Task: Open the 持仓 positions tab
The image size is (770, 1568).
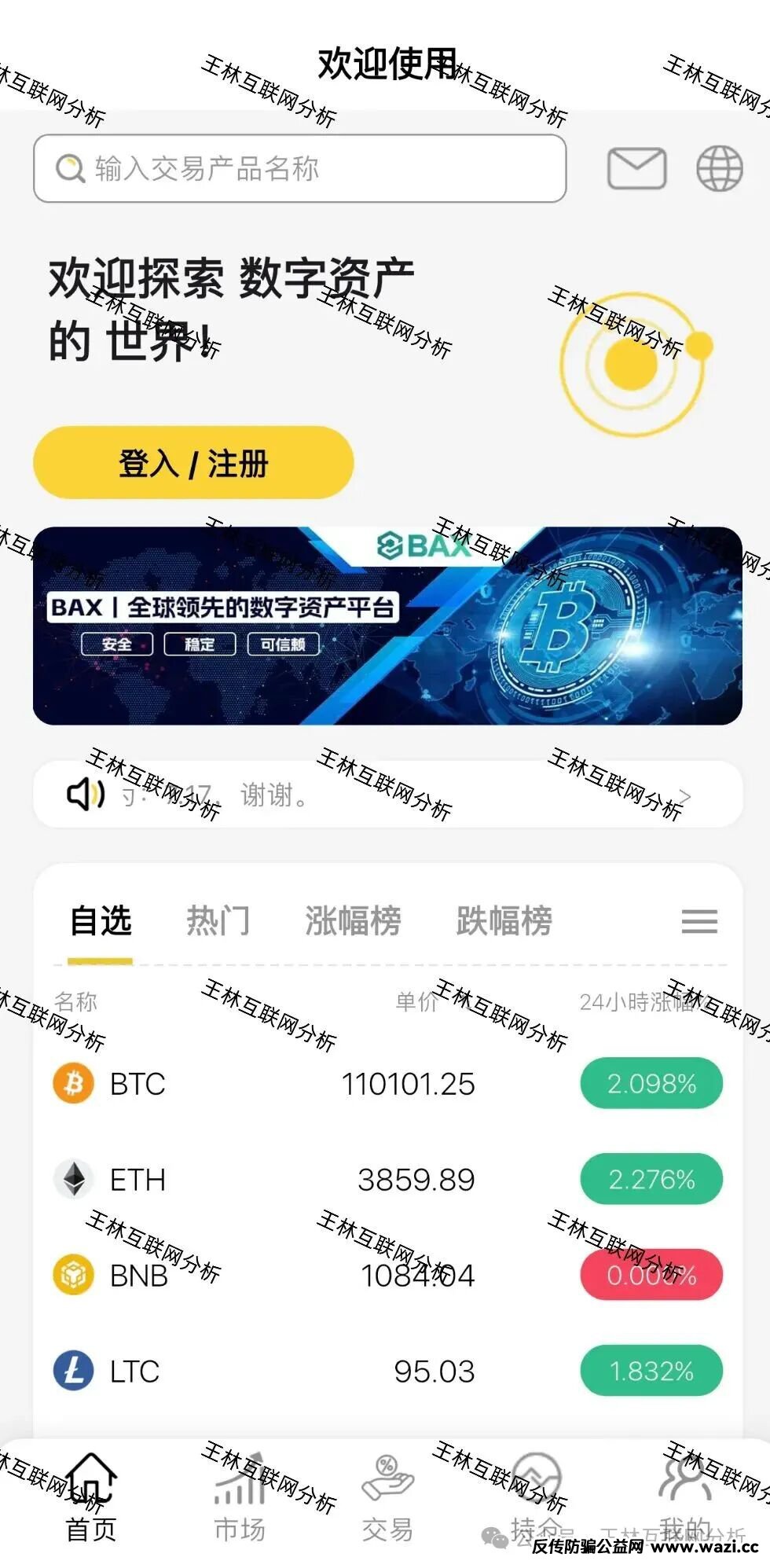Action: pyautogui.click(x=536, y=1498)
